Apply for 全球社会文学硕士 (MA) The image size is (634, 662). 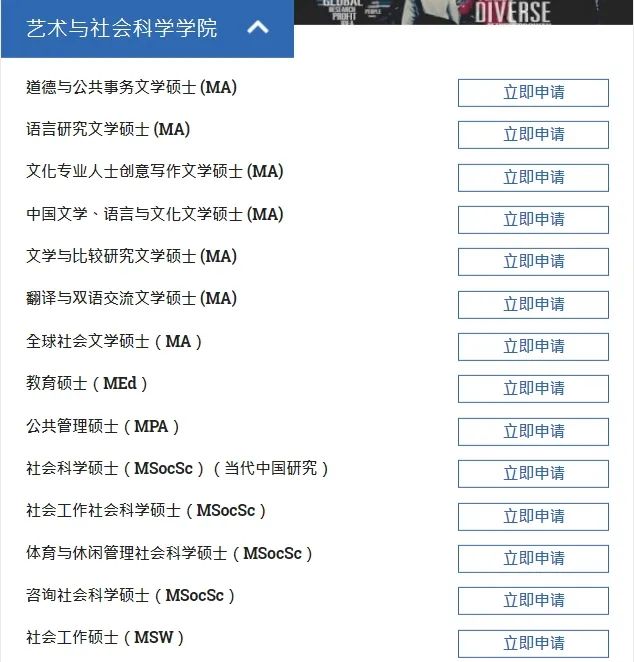tap(533, 346)
